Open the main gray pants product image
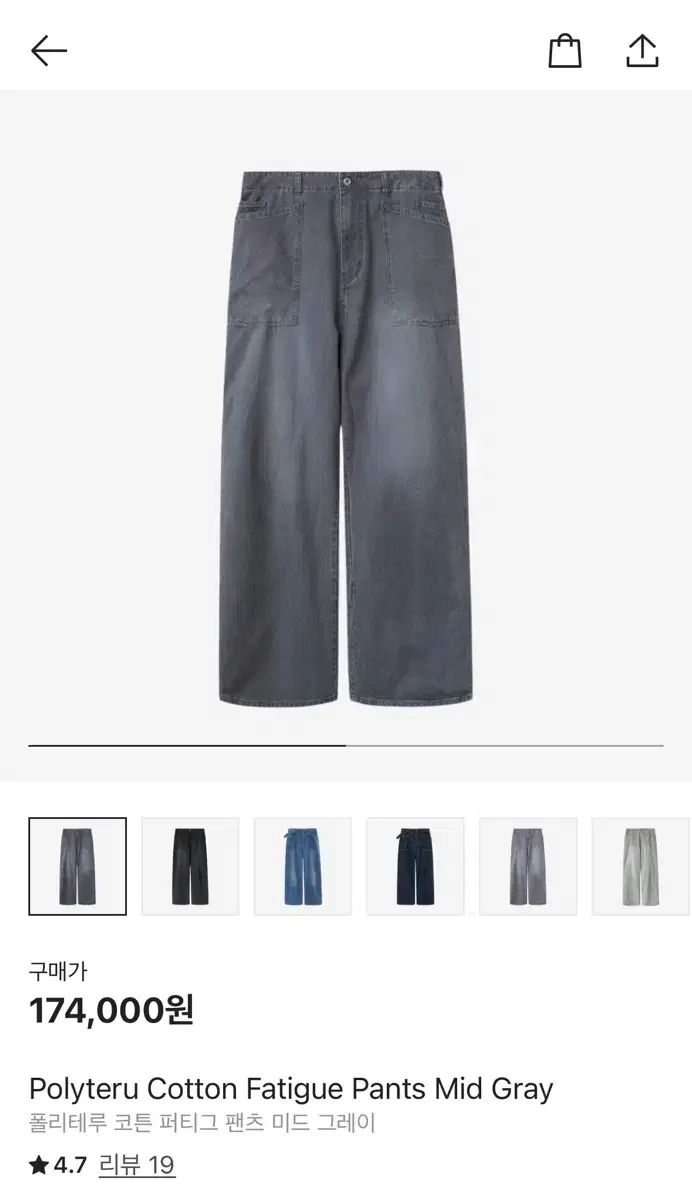 point(346,438)
